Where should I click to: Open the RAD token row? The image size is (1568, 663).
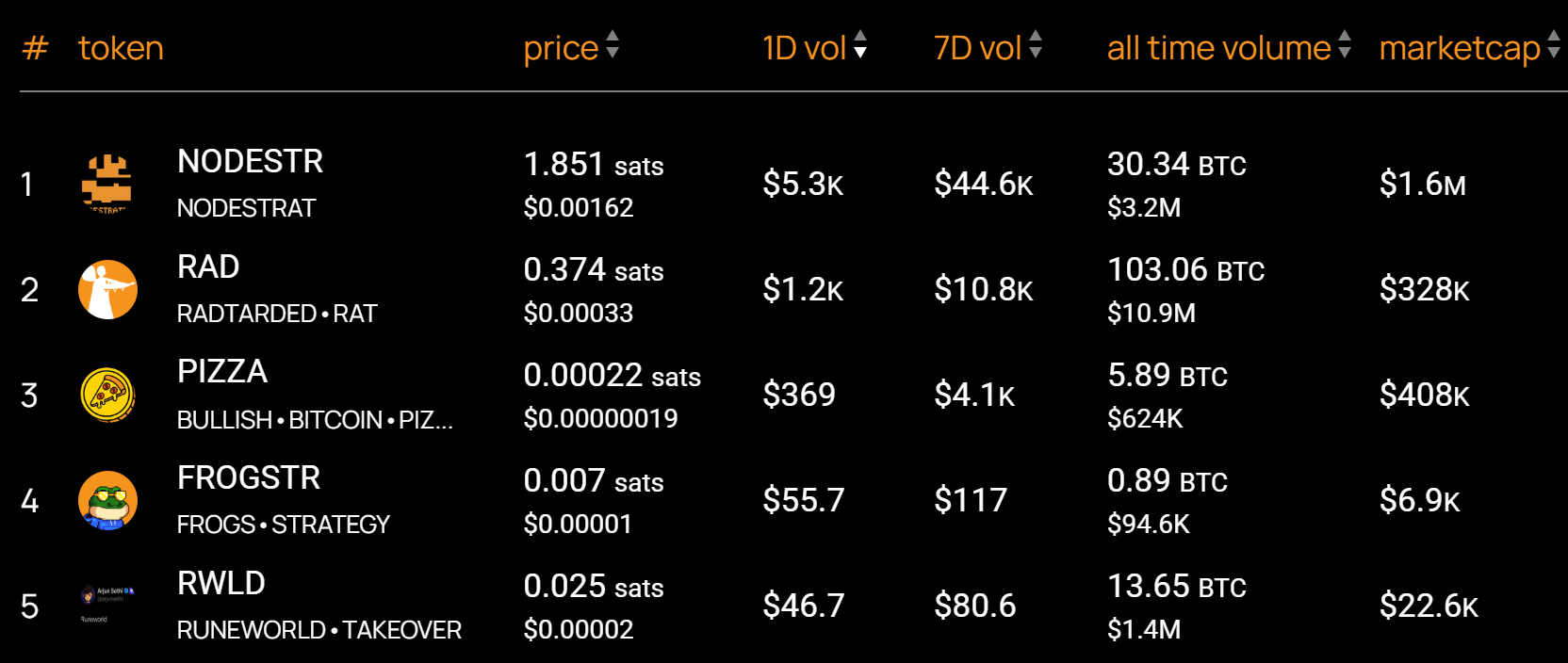(208, 267)
